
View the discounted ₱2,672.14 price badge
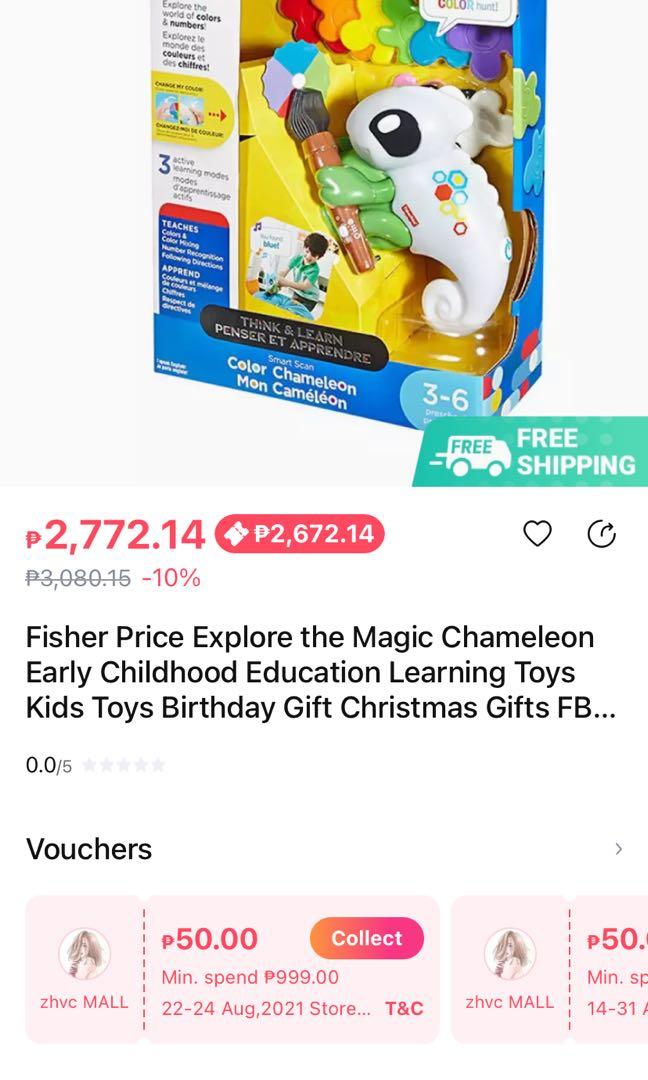click(300, 534)
